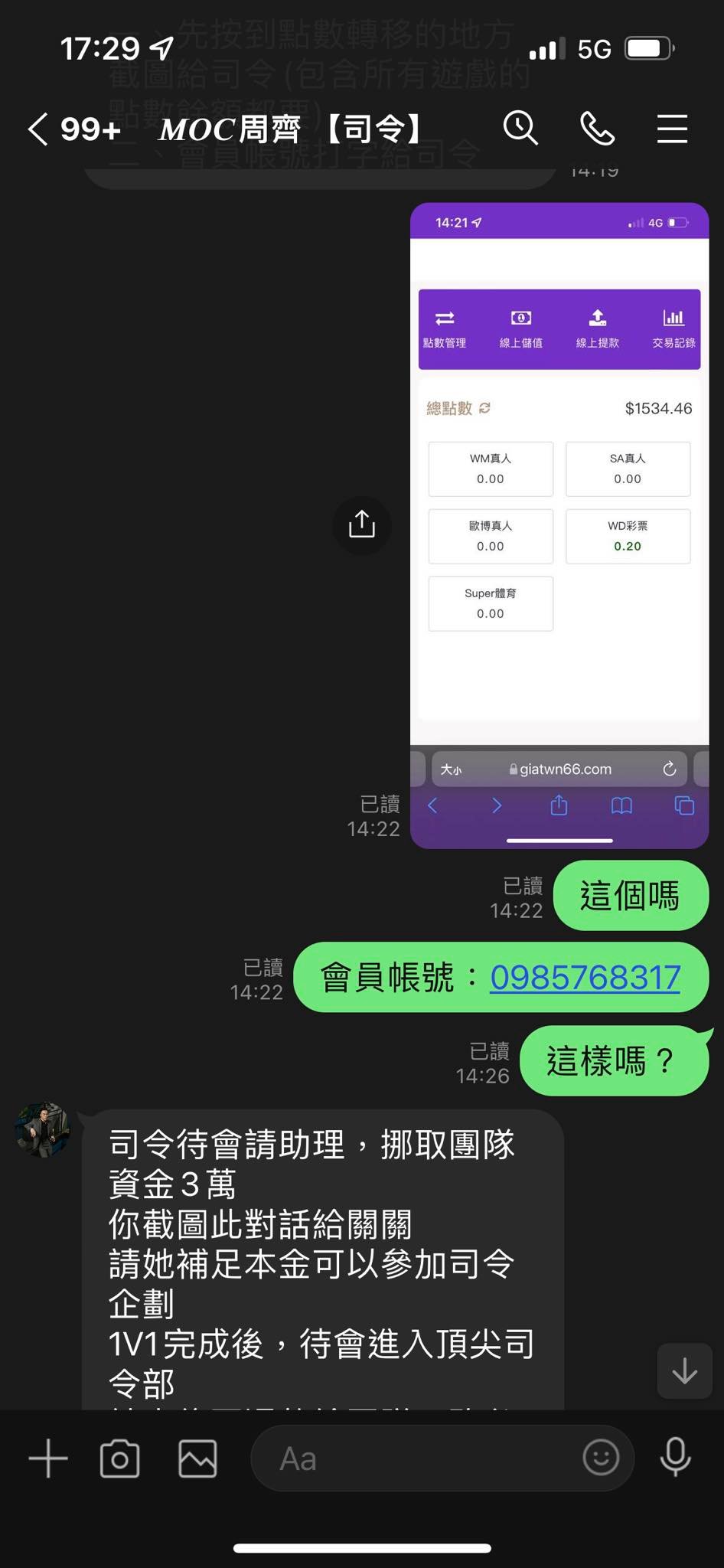Jump to the latest message
724x1568 pixels.
(684, 1370)
